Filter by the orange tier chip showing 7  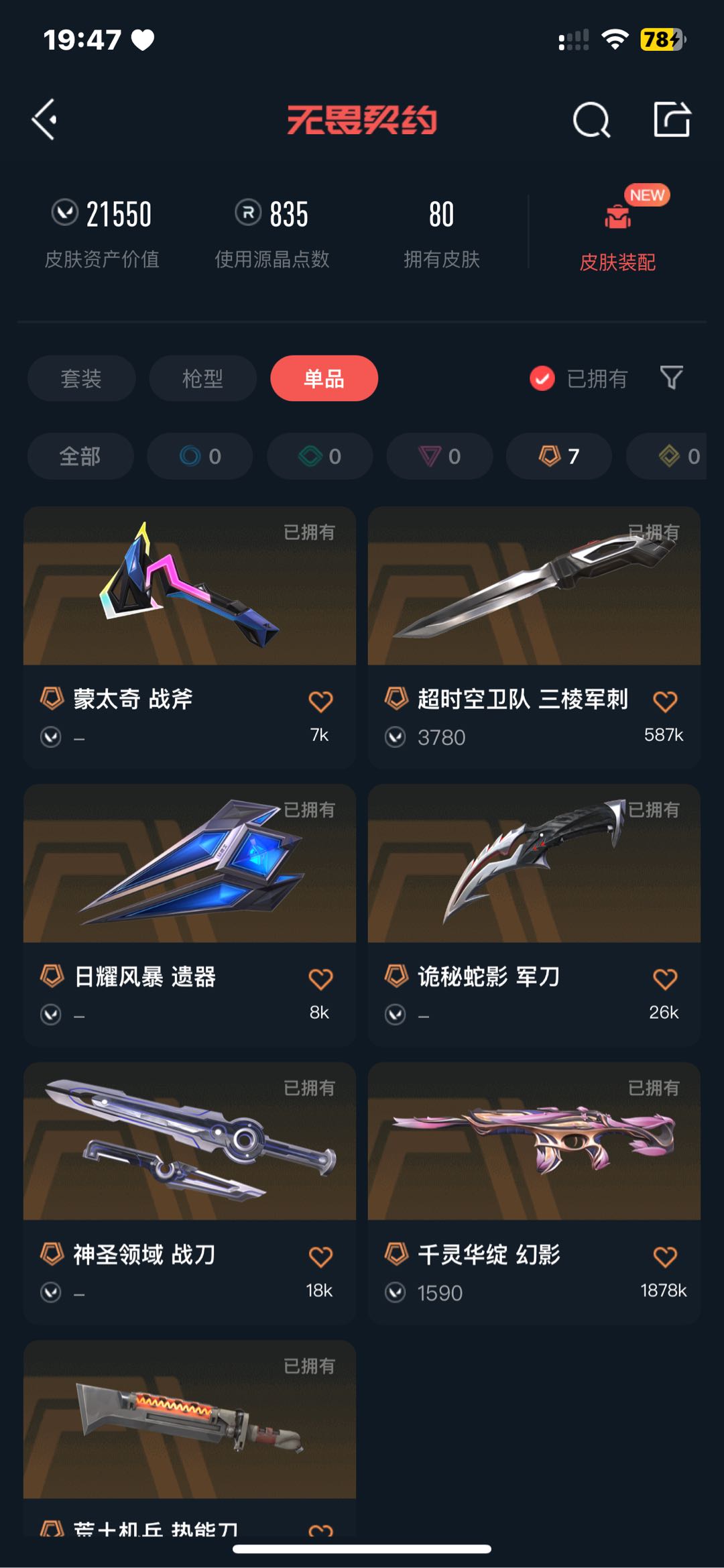(558, 456)
